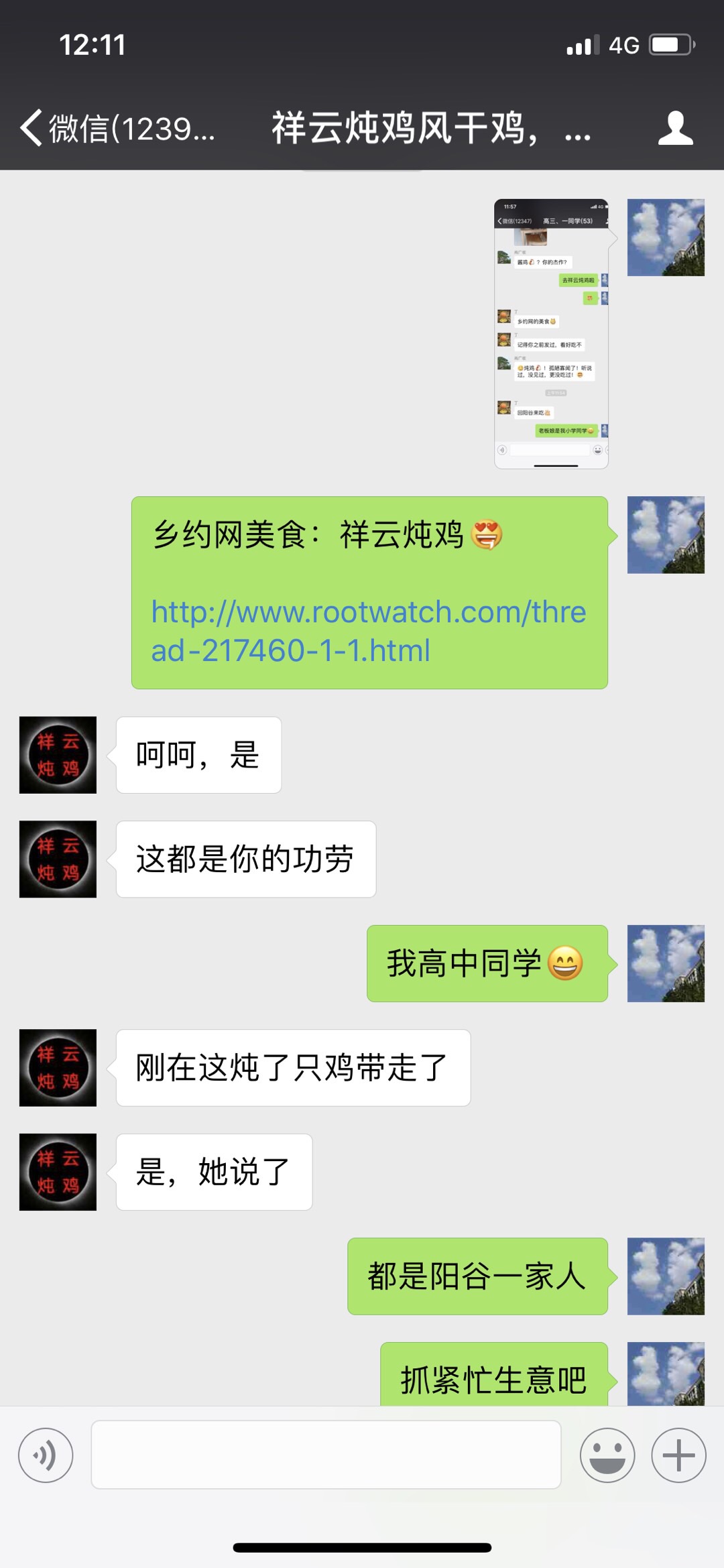Image resolution: width=724 pixels, height=1568 pixels.
Task: Open the plus attachments menu
Action: point(678,1455)
